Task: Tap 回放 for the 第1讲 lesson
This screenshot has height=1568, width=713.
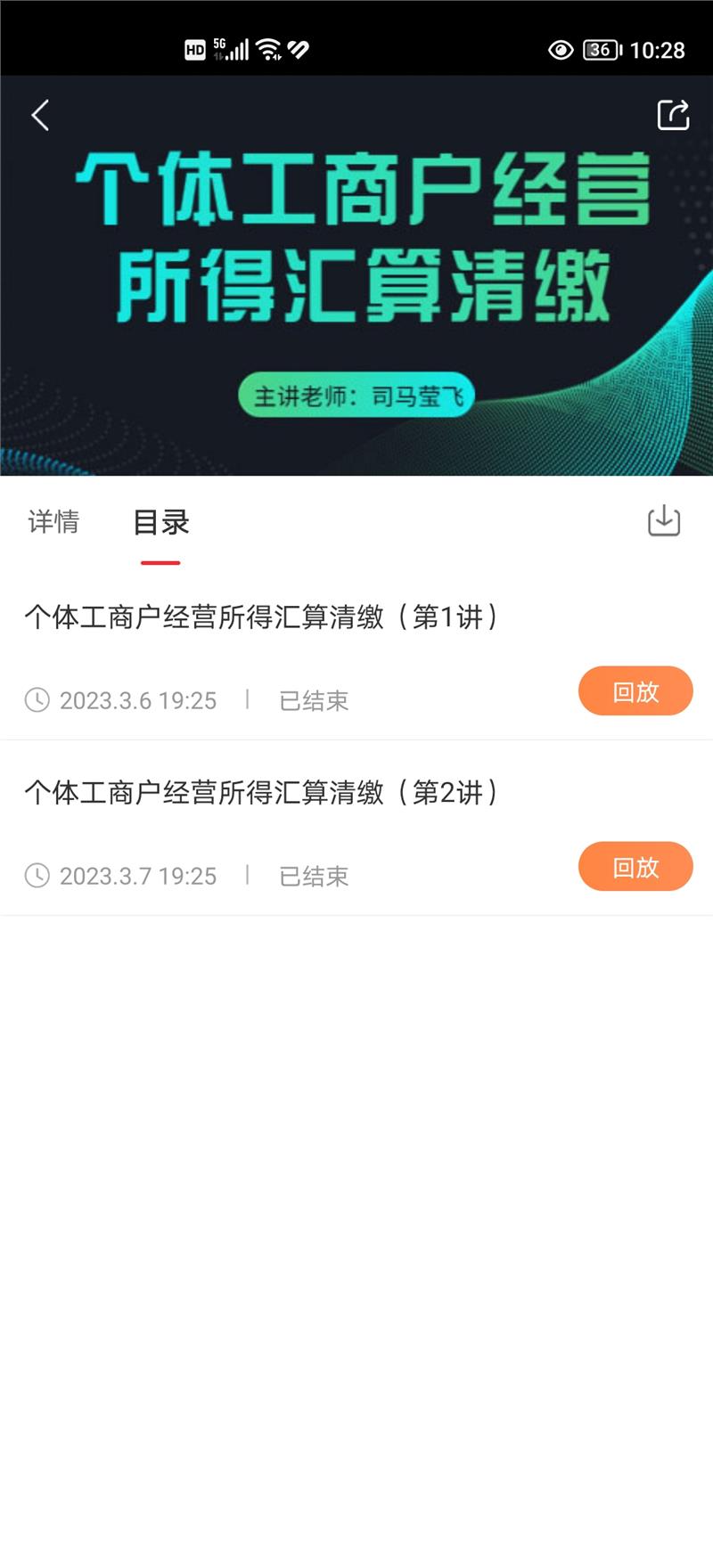Action: click(x=635, y=691)
